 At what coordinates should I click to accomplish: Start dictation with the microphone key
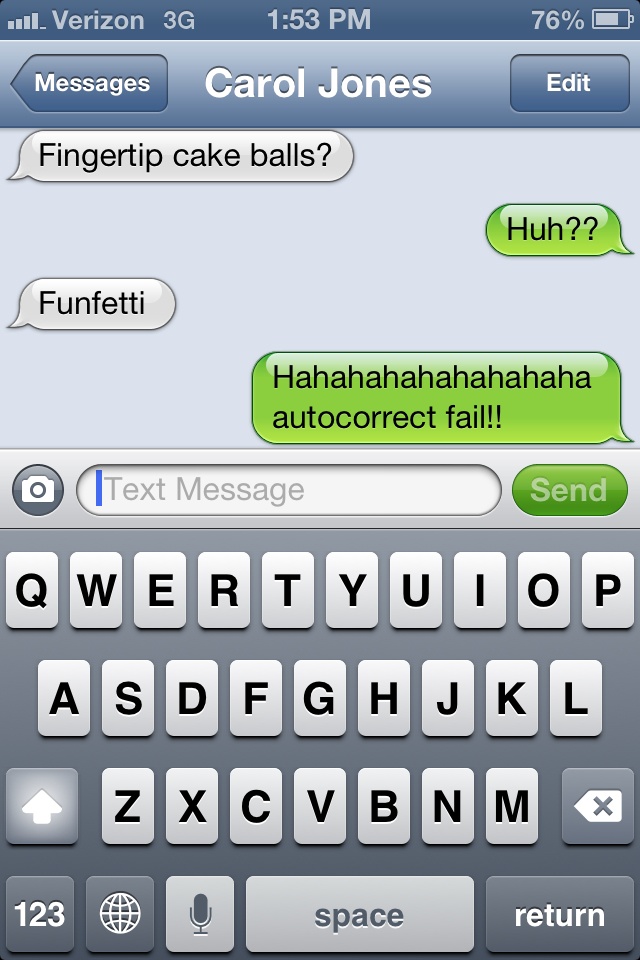point(200,914)
